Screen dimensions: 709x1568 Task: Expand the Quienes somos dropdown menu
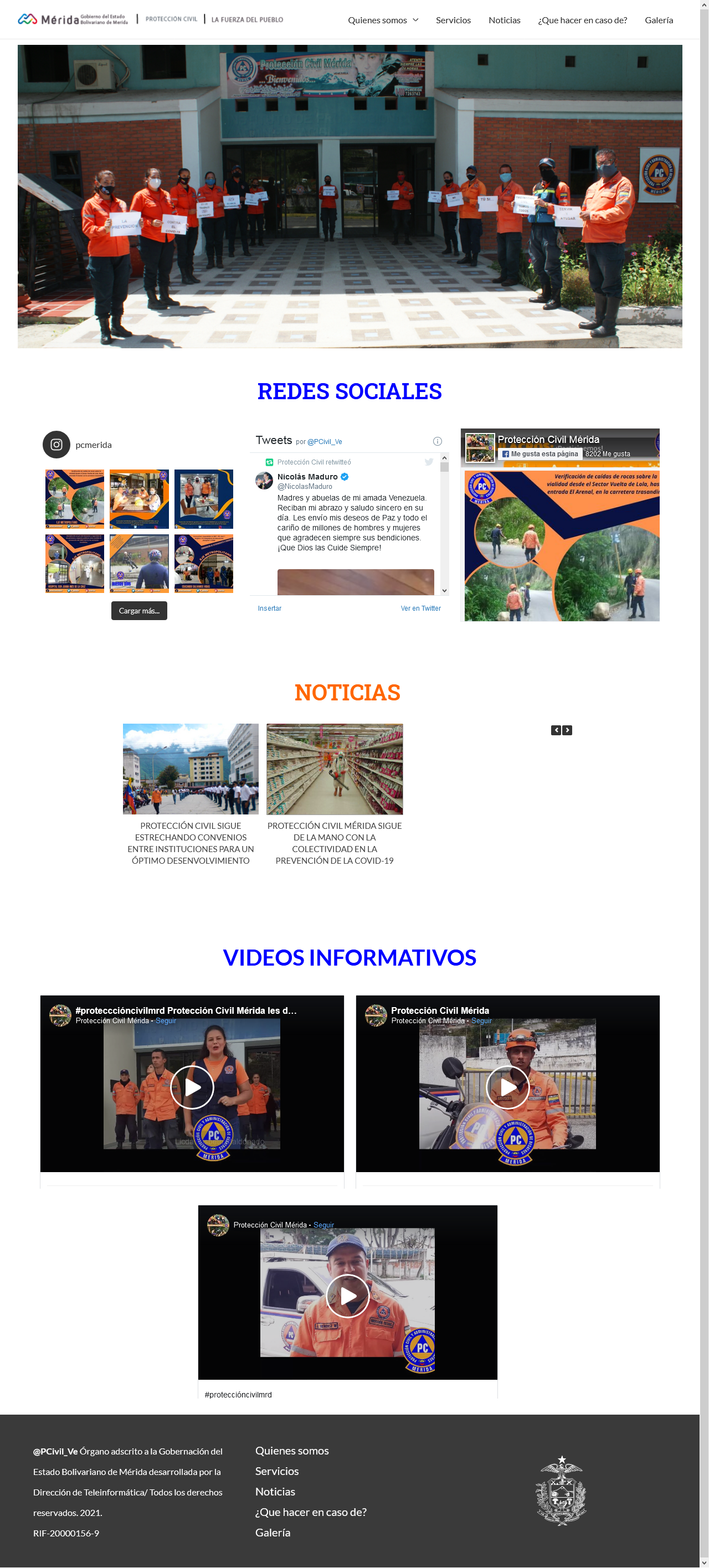(383, 20)
